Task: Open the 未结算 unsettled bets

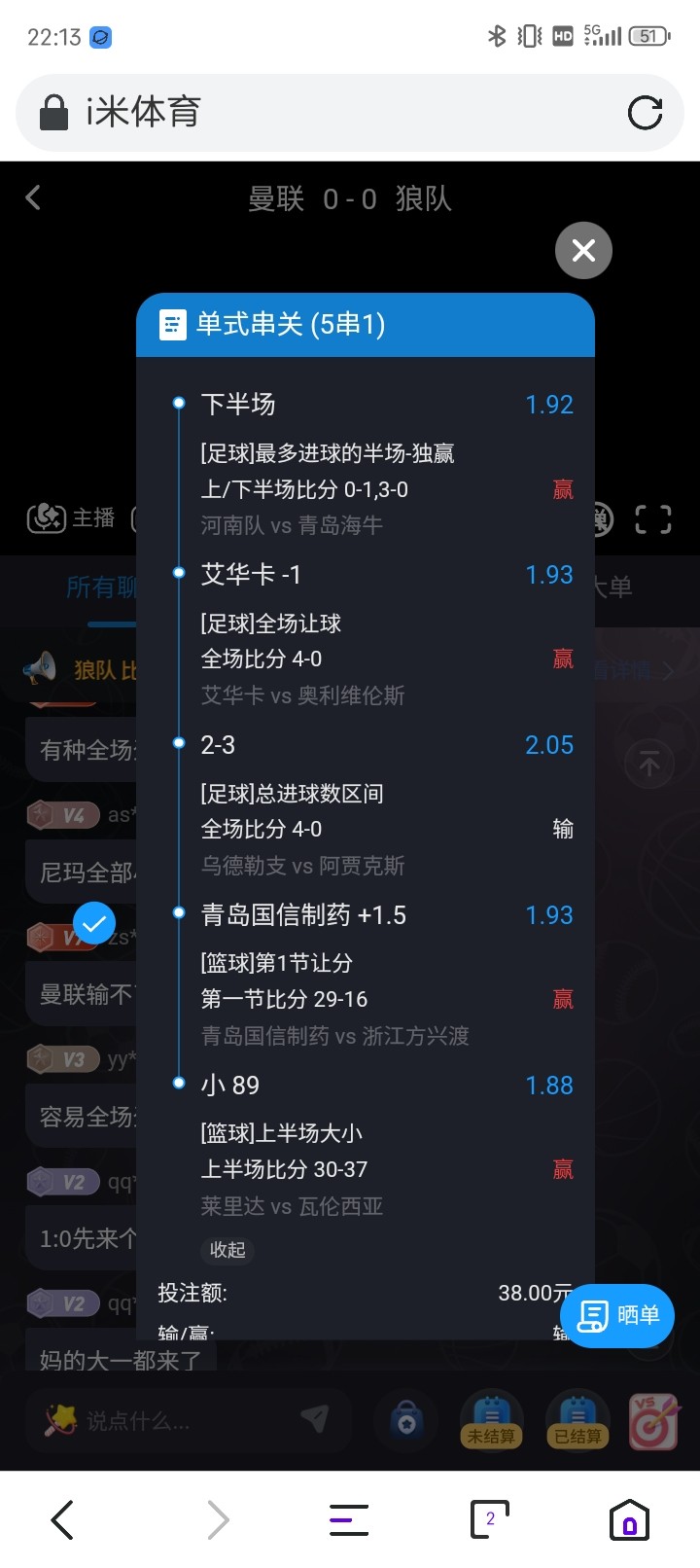Action: coord(492,1421)
